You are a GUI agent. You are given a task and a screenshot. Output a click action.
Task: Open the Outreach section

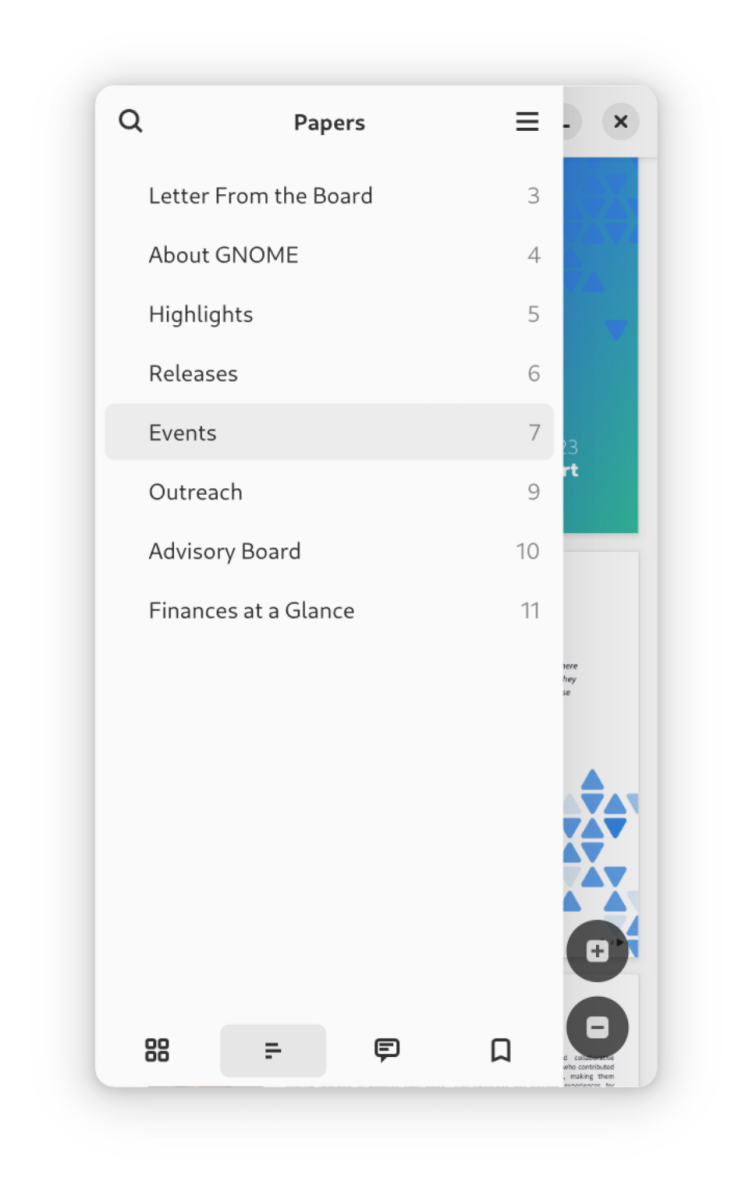pyautogui.click(x=329, y=492)
